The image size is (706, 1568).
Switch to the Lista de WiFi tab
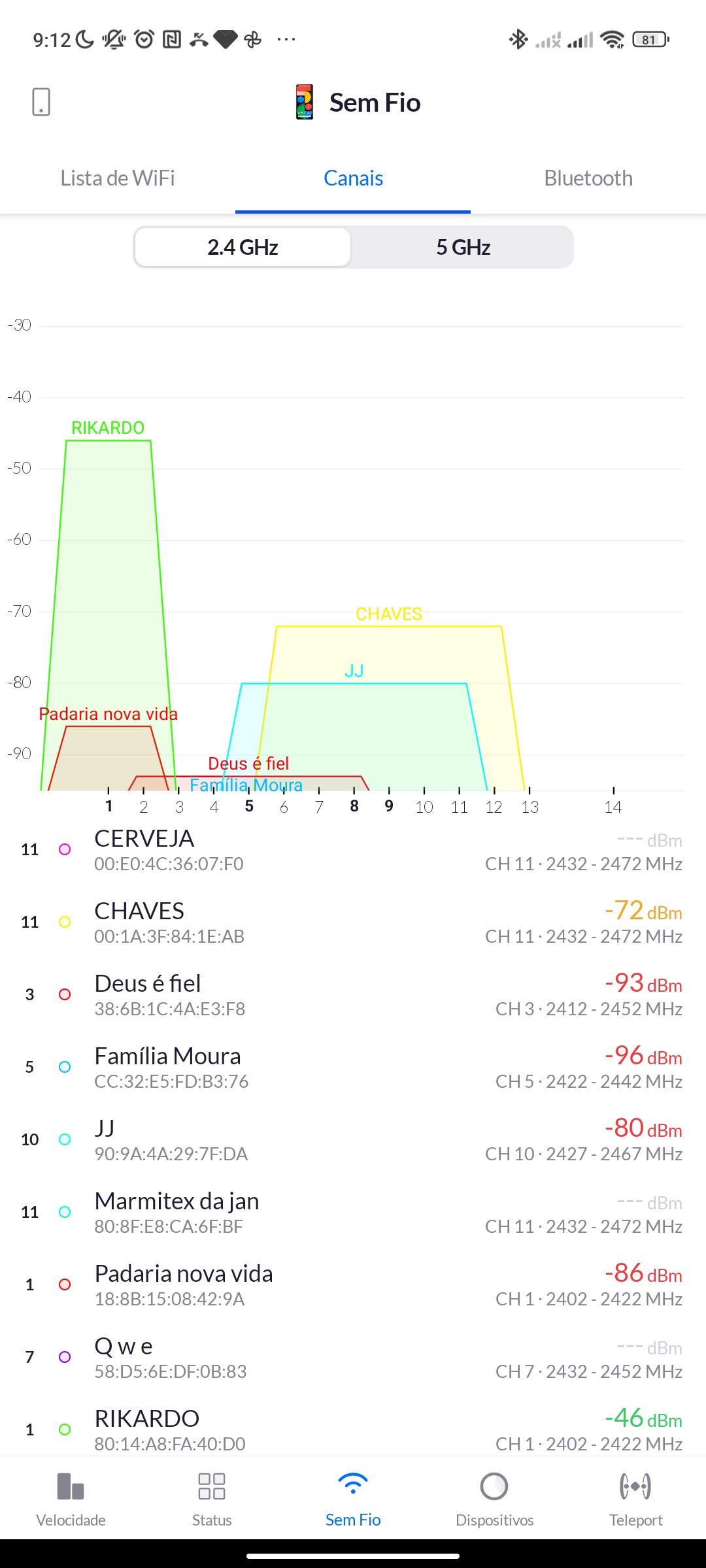[118, 178]
